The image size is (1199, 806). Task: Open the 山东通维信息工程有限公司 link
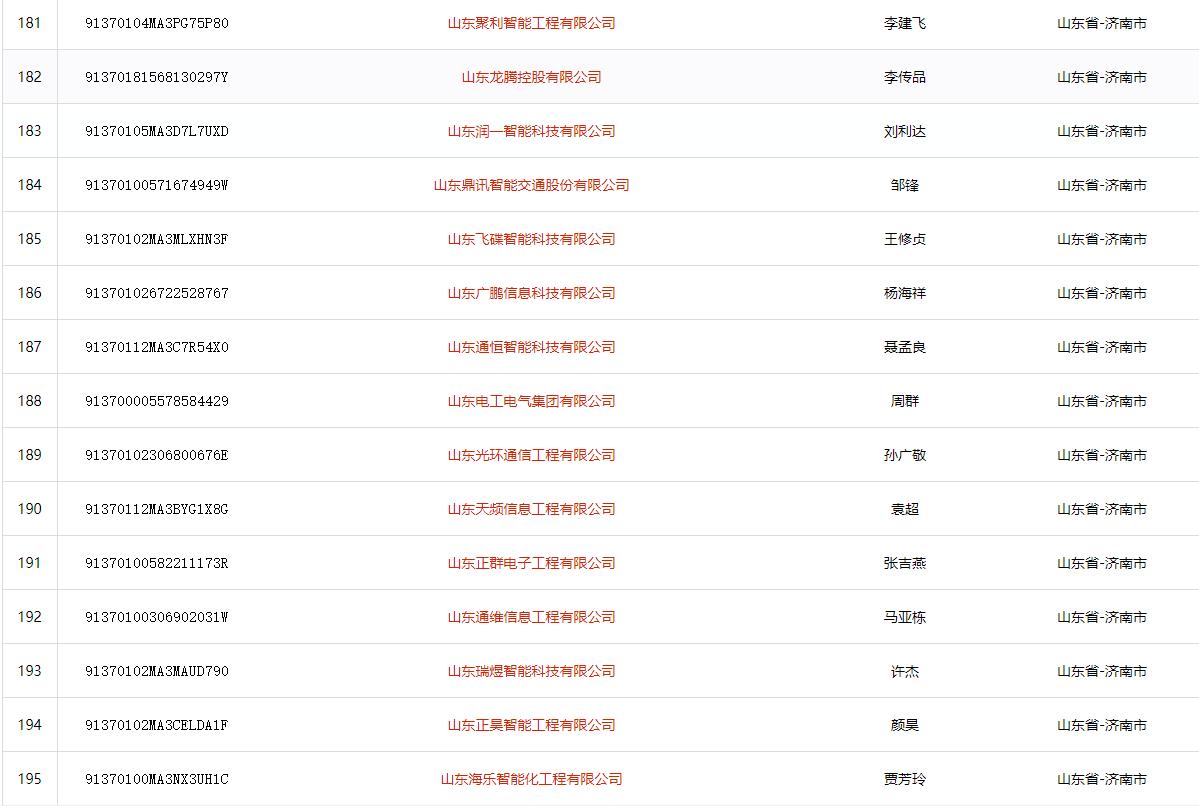click(x=531, y=617)
